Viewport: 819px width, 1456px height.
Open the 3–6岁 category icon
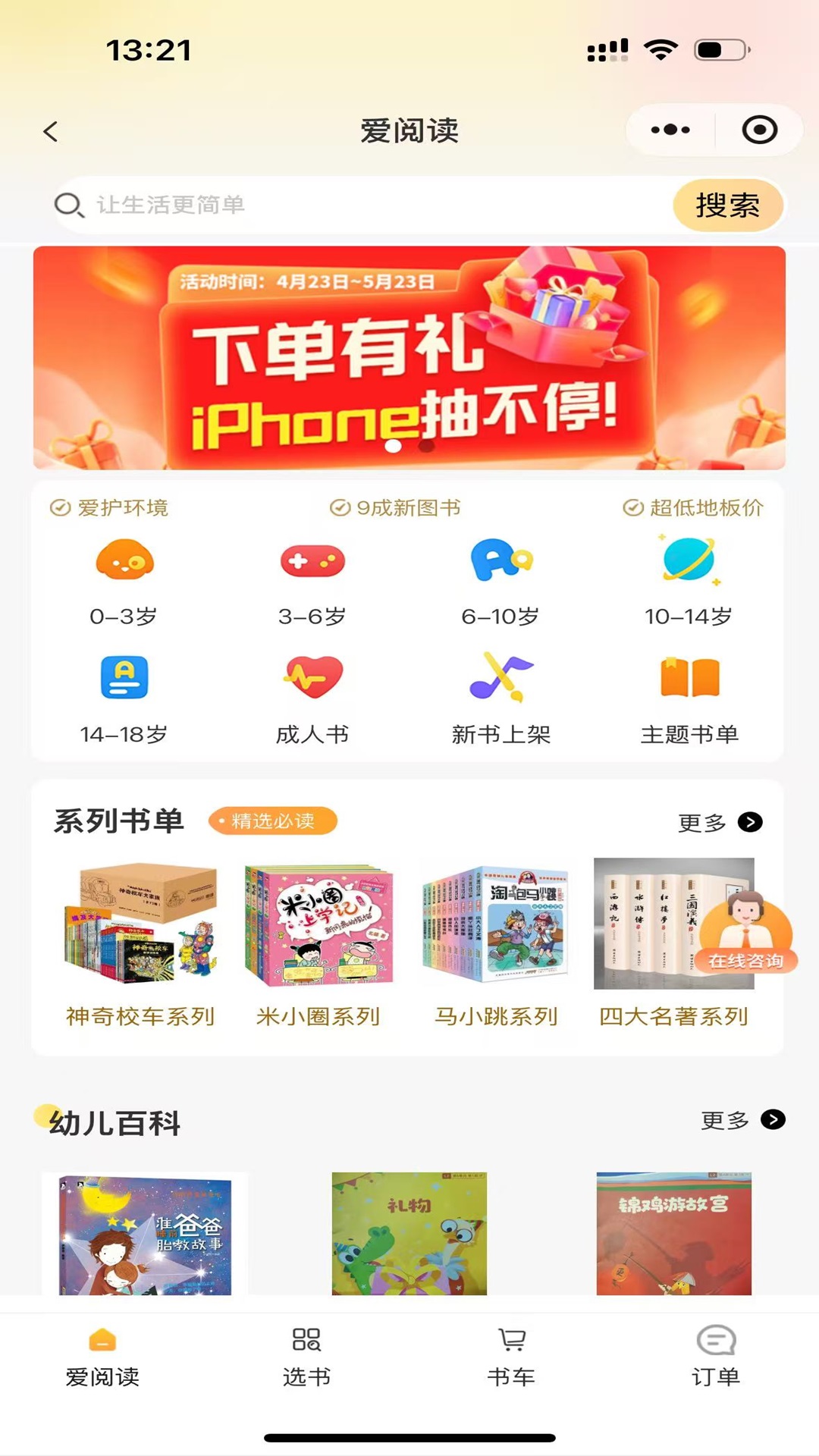312,561
